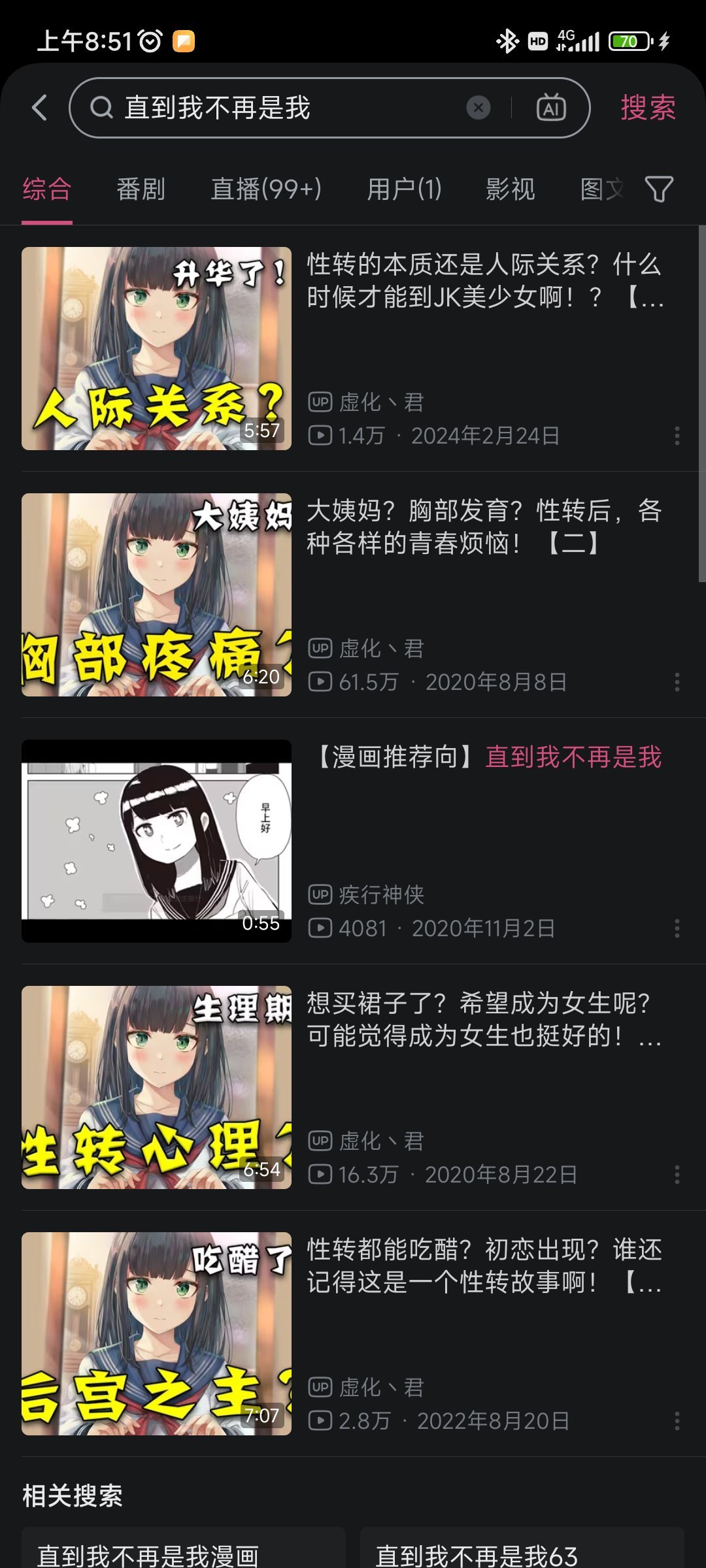Switch to the 直播(99+) tab

click(266, 189)
